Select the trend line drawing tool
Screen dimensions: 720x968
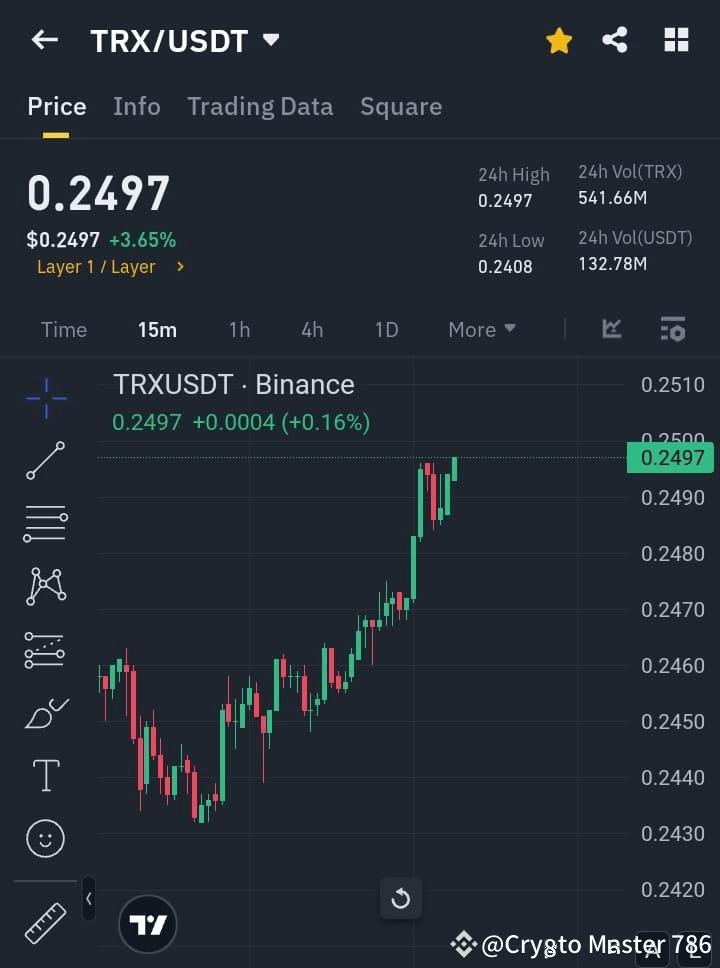click(x=45, y=461)
